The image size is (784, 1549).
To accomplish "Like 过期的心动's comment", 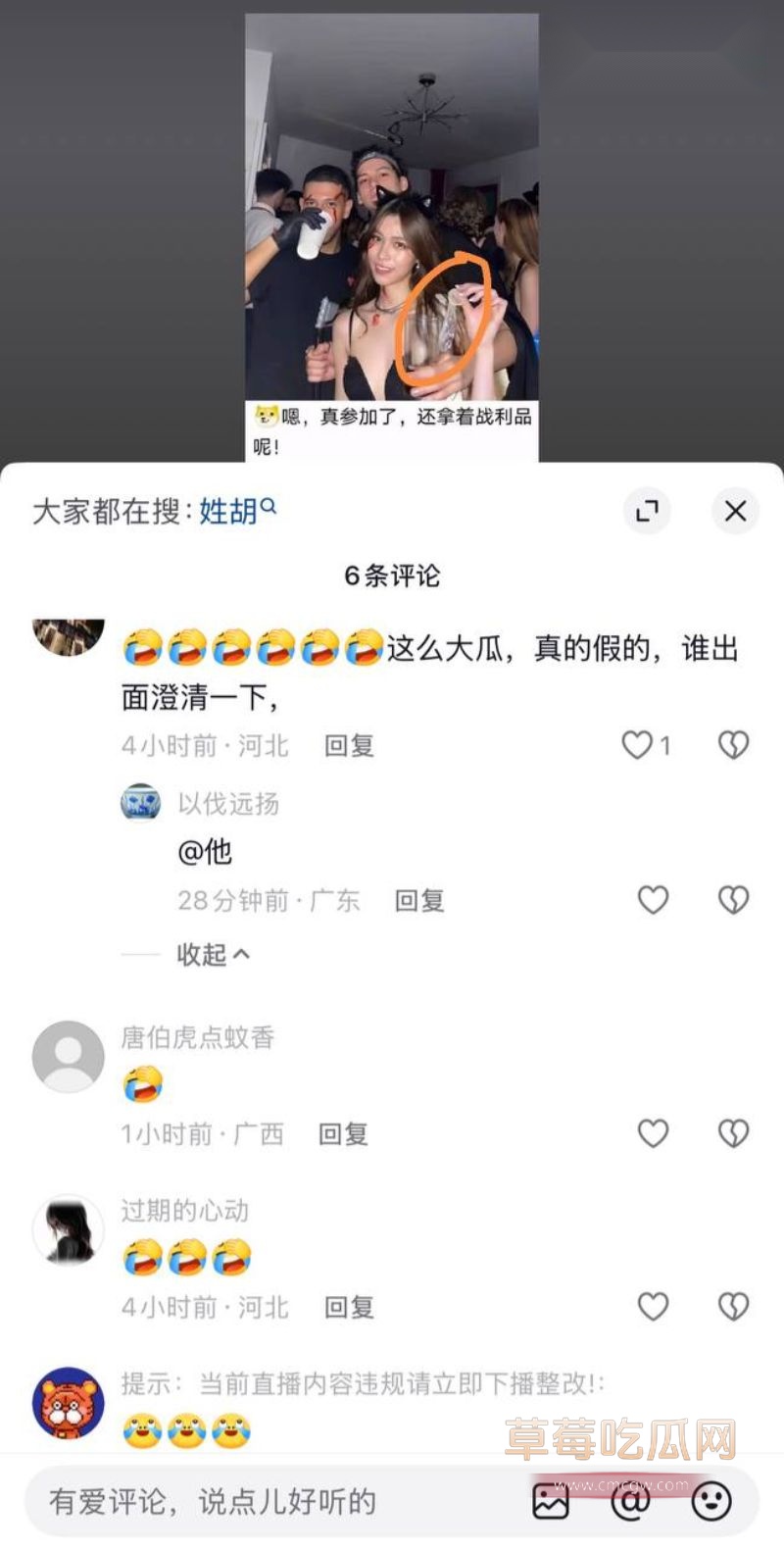I will pyautogui.click(x=652, y=1307).
